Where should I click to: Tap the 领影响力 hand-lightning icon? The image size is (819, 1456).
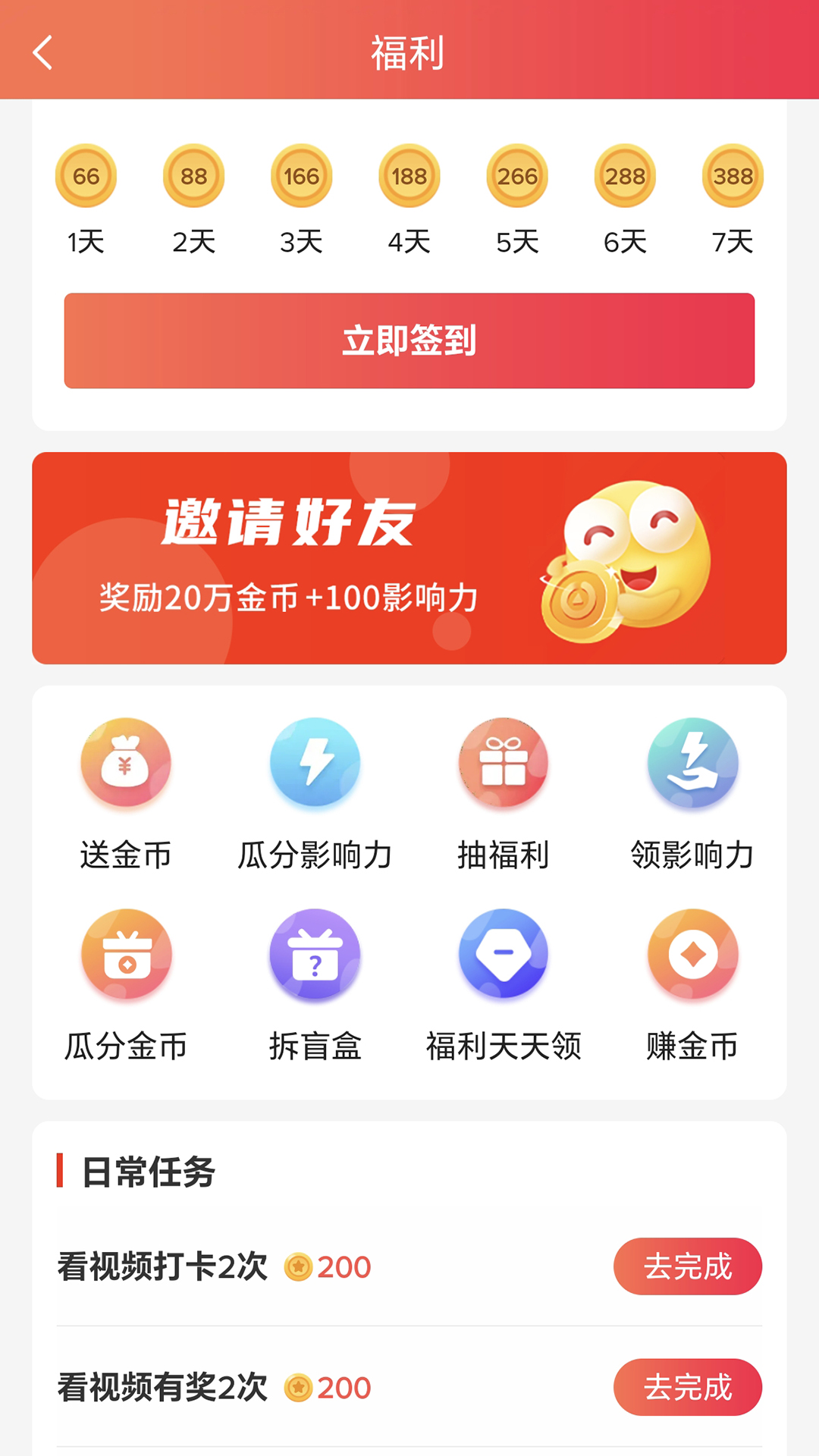click(692, 764)
